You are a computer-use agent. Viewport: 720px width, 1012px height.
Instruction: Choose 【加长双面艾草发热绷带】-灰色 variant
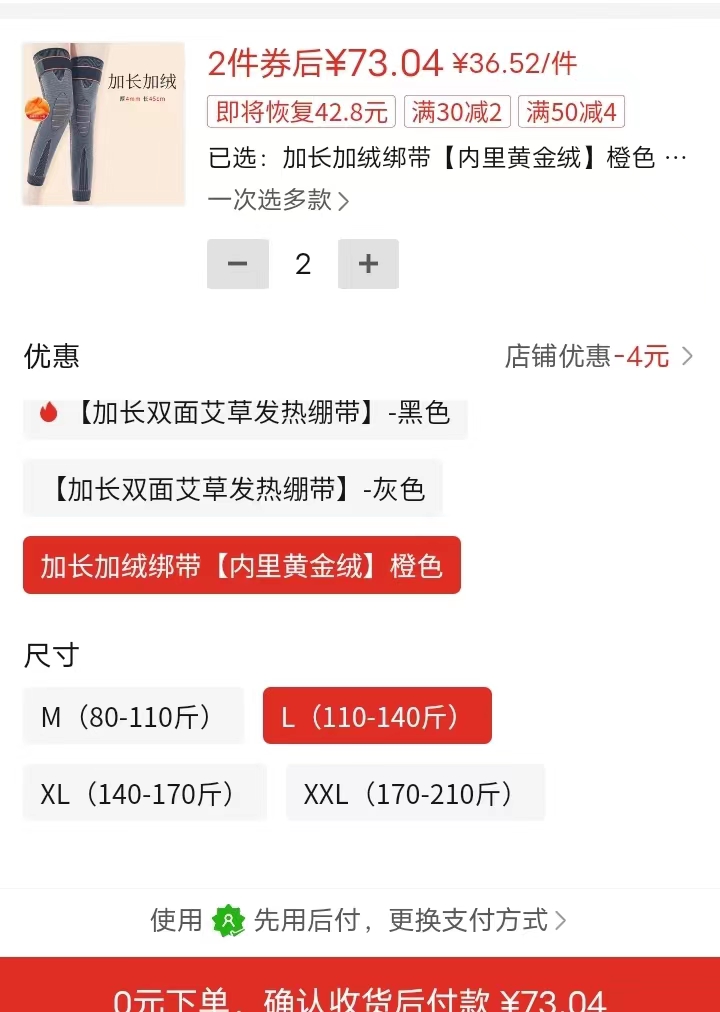click(x=233, y=489)
